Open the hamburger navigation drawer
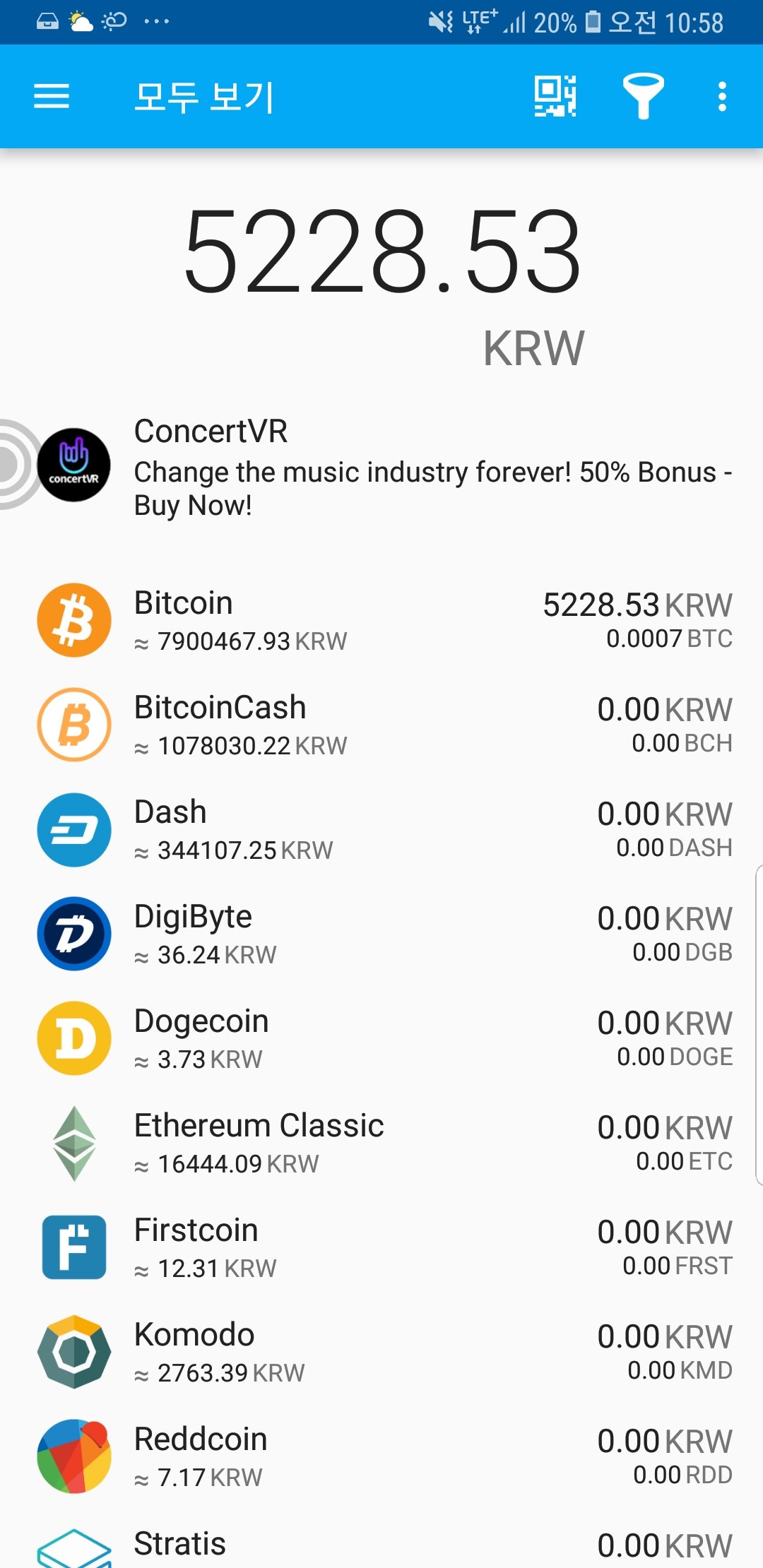Screen dimensions: 763x1568 pos(52,97)
